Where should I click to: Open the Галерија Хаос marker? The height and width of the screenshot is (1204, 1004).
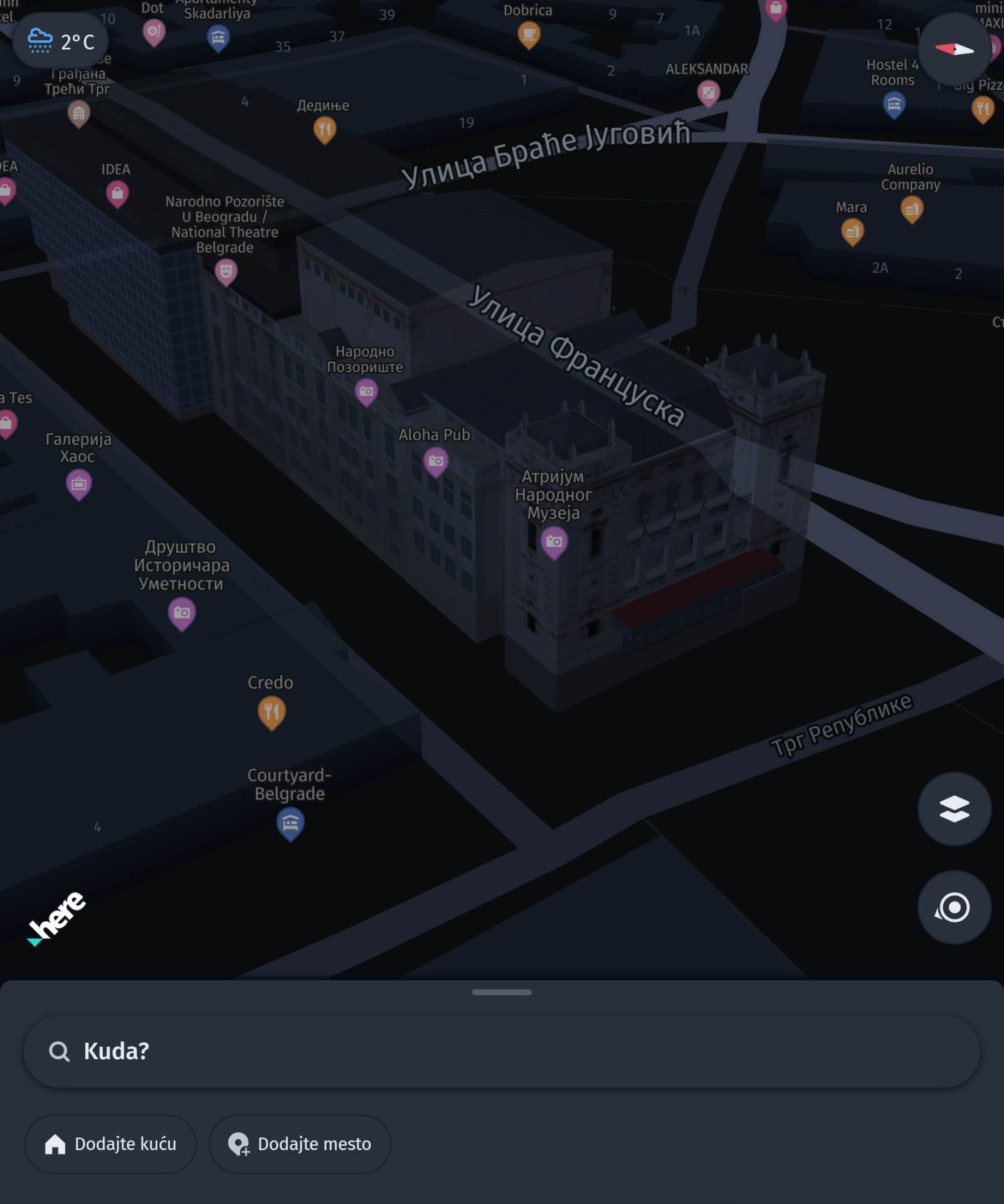pos(79,484)
